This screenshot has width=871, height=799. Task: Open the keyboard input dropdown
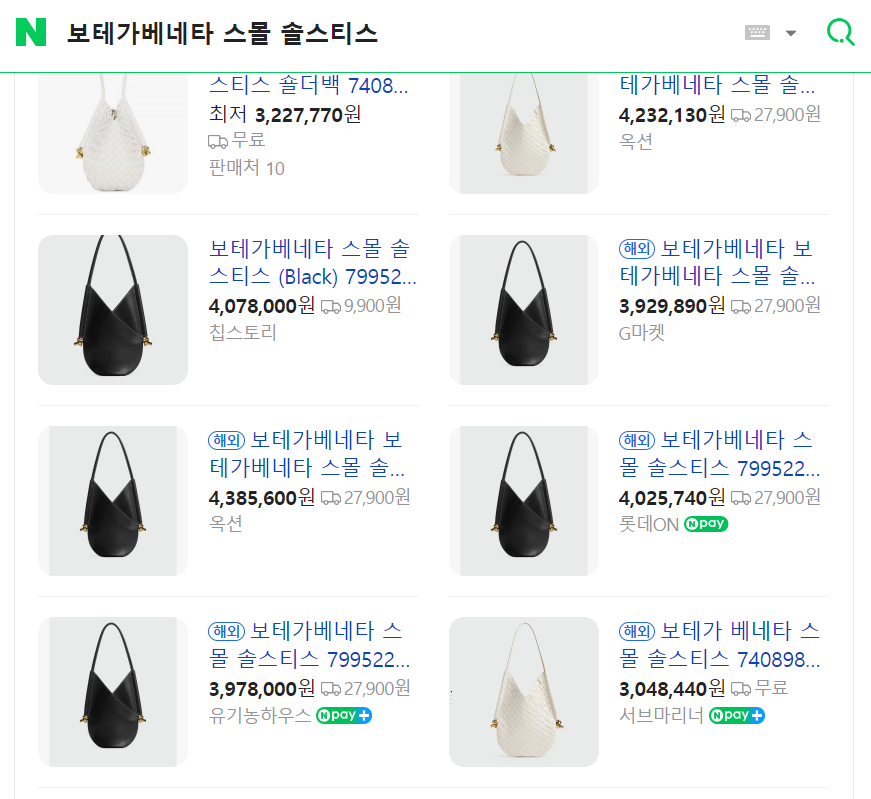coord(770,33)
